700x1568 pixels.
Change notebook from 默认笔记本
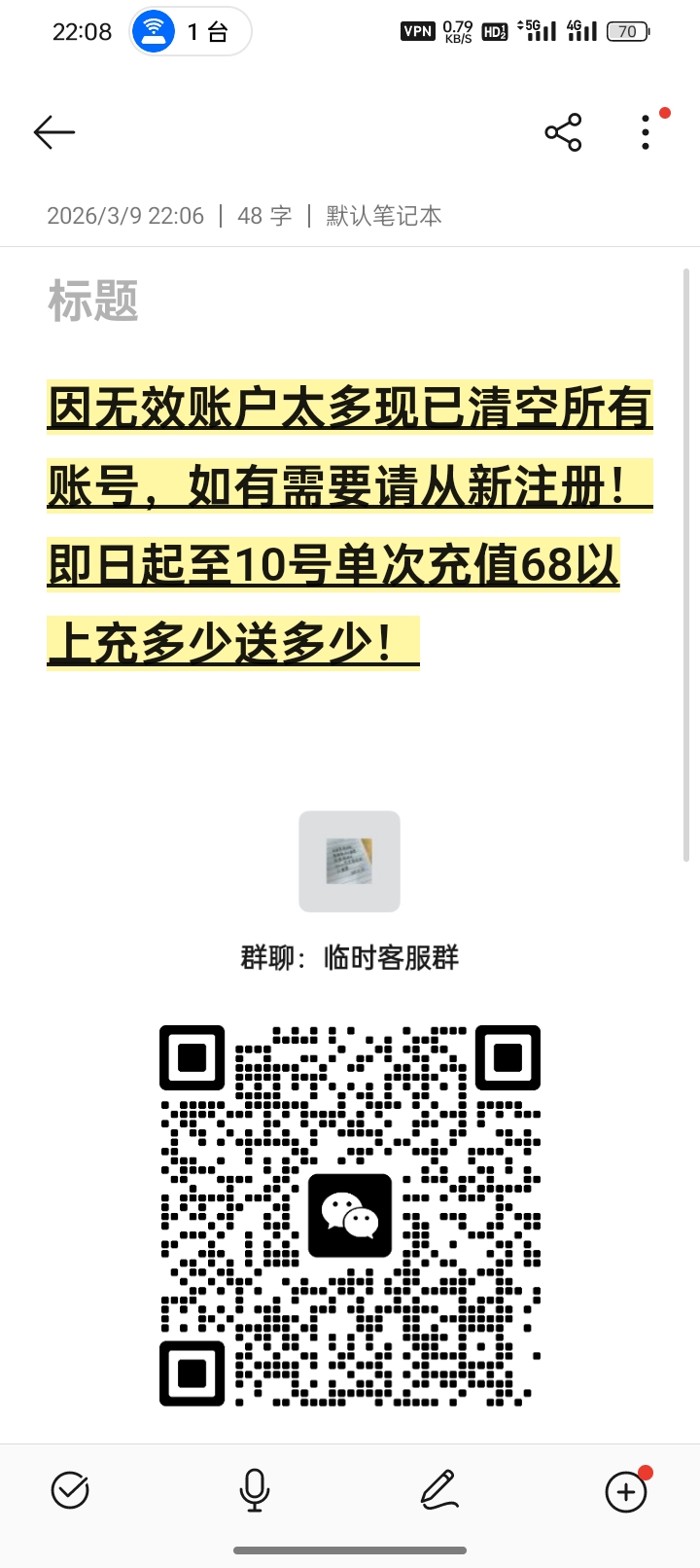point(383,216)
